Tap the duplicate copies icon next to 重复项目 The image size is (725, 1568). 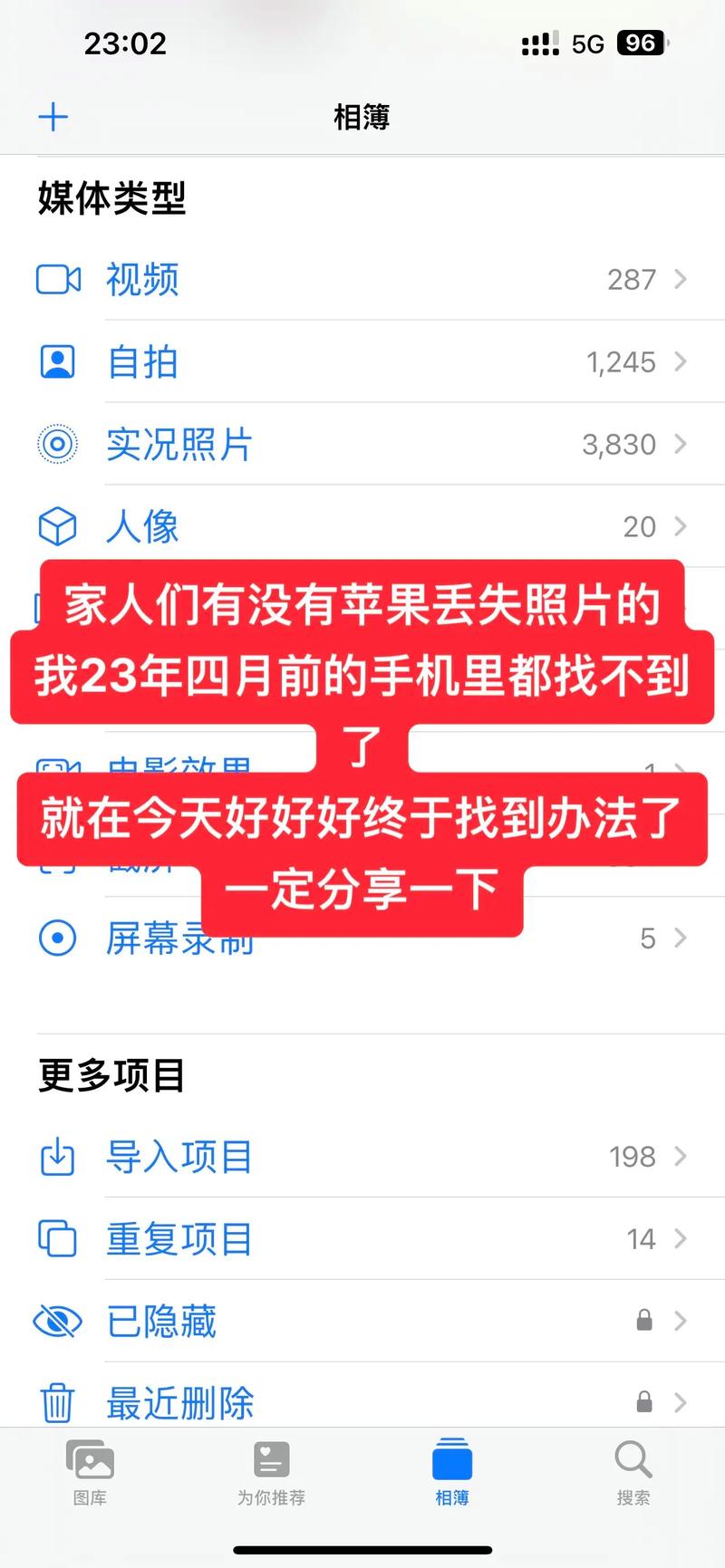(x=58, y=1239)
